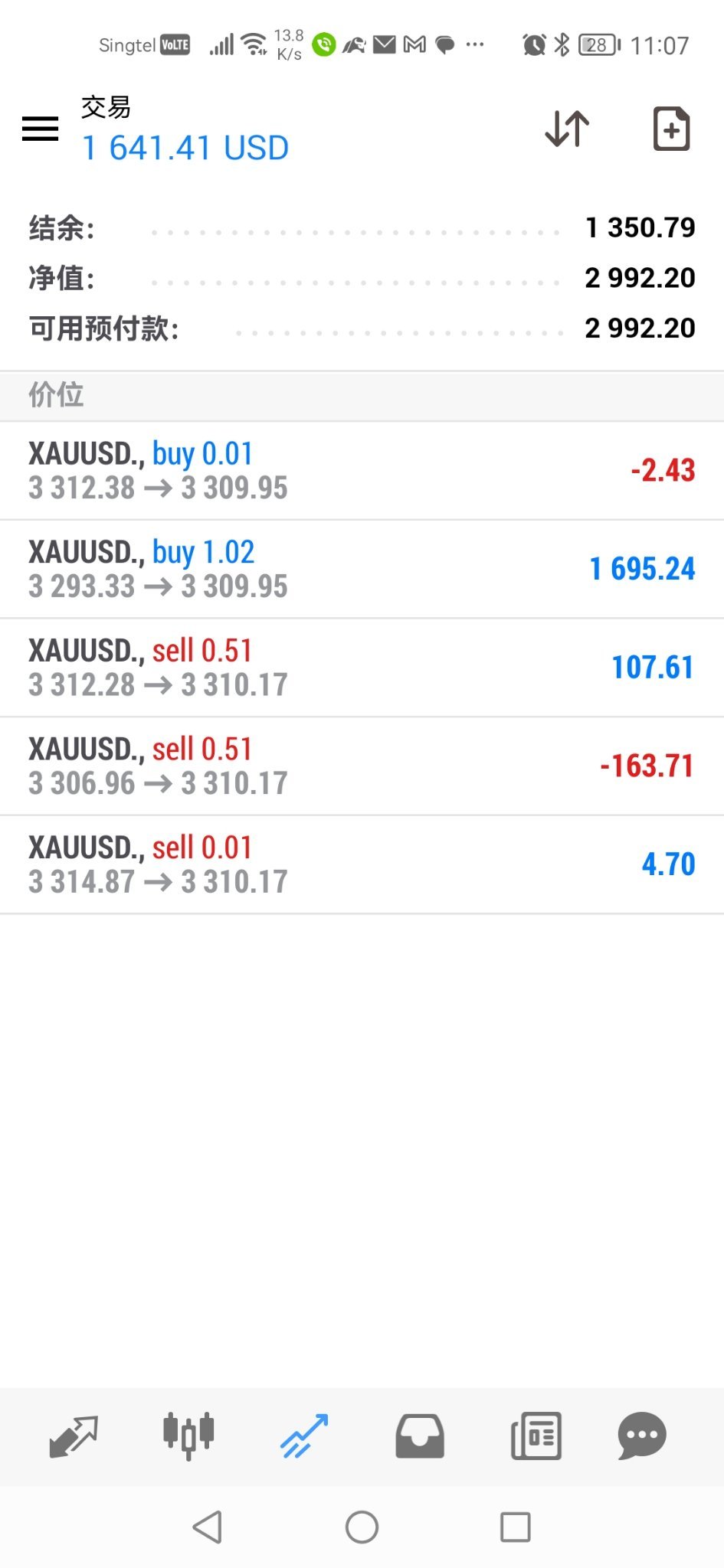Return to home screen via home button
This screenshot has height=1568, width=724.
click(362, 1527)
